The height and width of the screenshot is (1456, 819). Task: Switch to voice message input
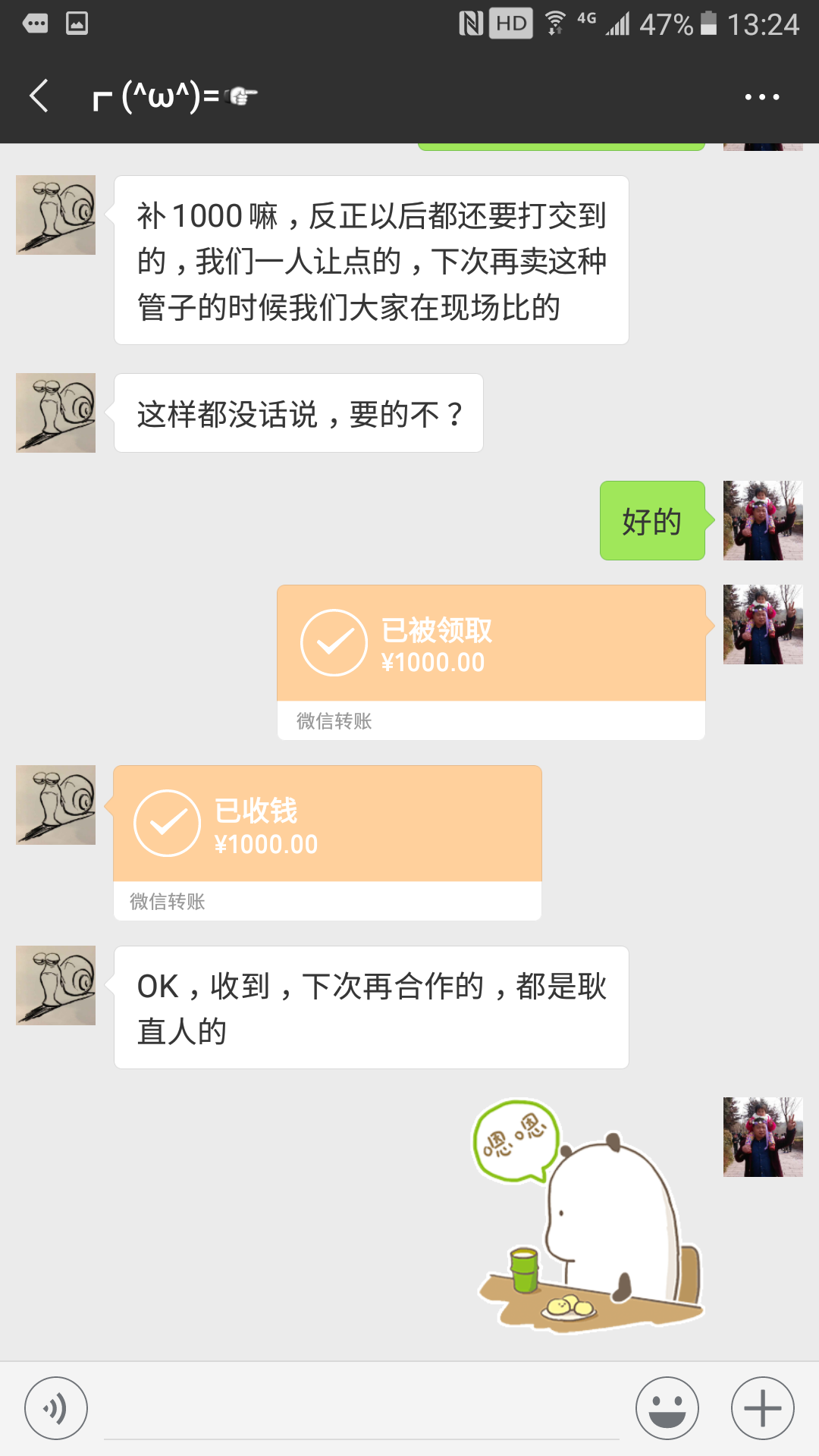56,1408
